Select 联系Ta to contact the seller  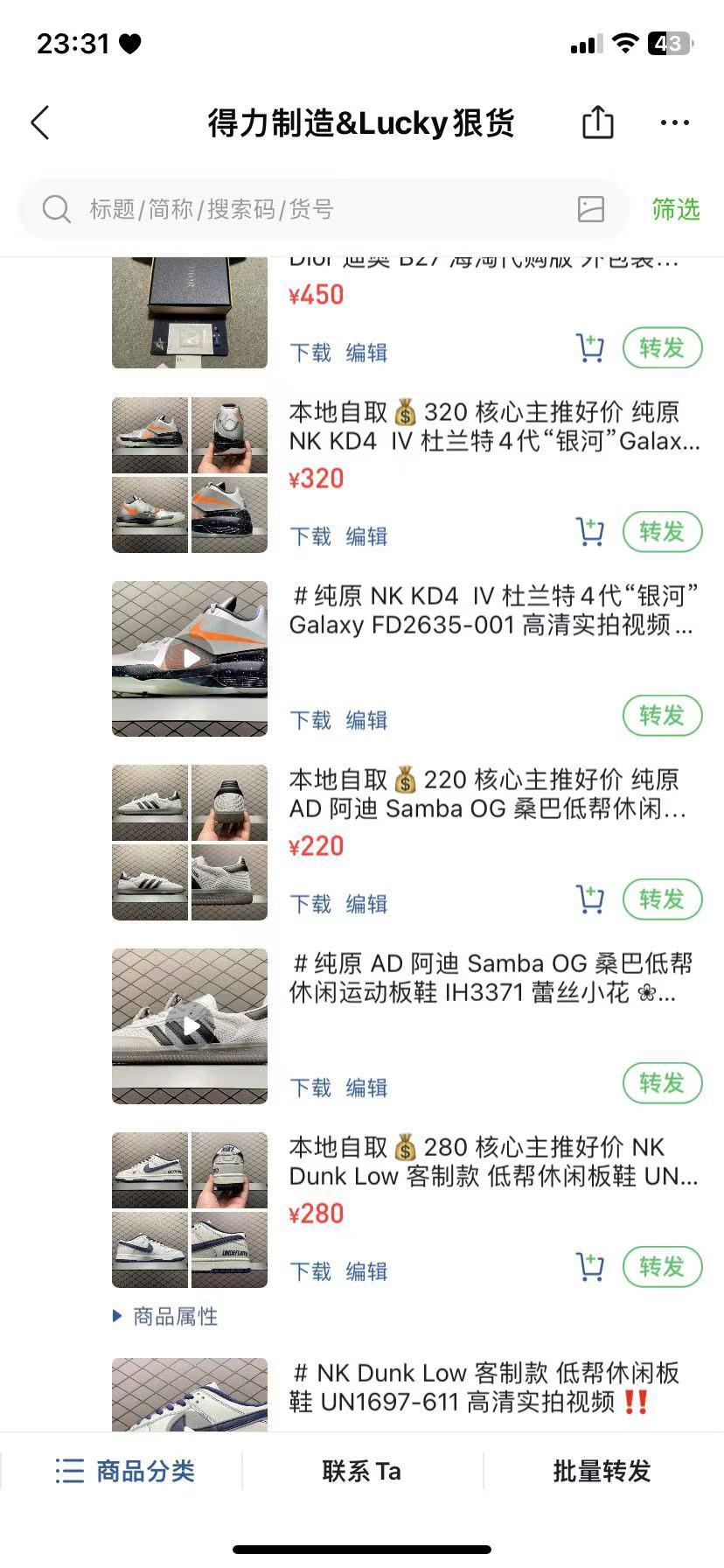pos(361,1471)
